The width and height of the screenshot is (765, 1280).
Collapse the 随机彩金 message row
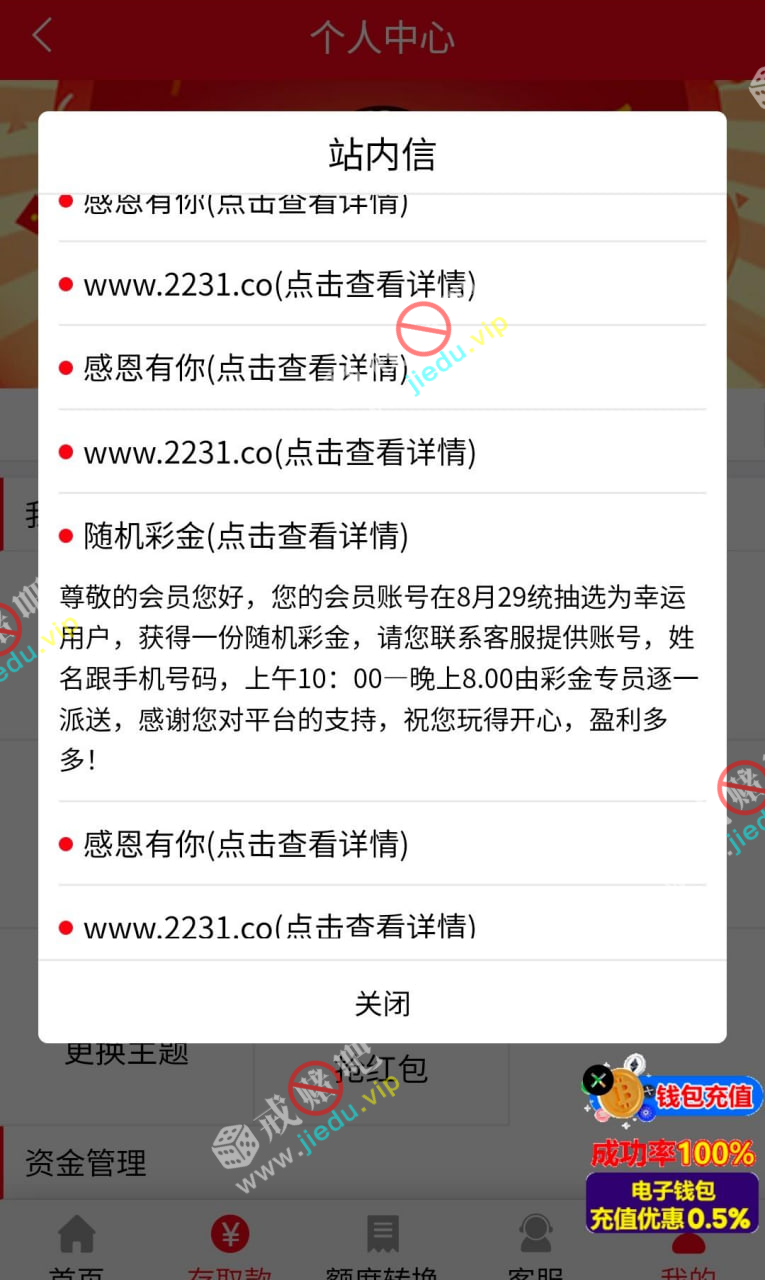click(245, 536)
